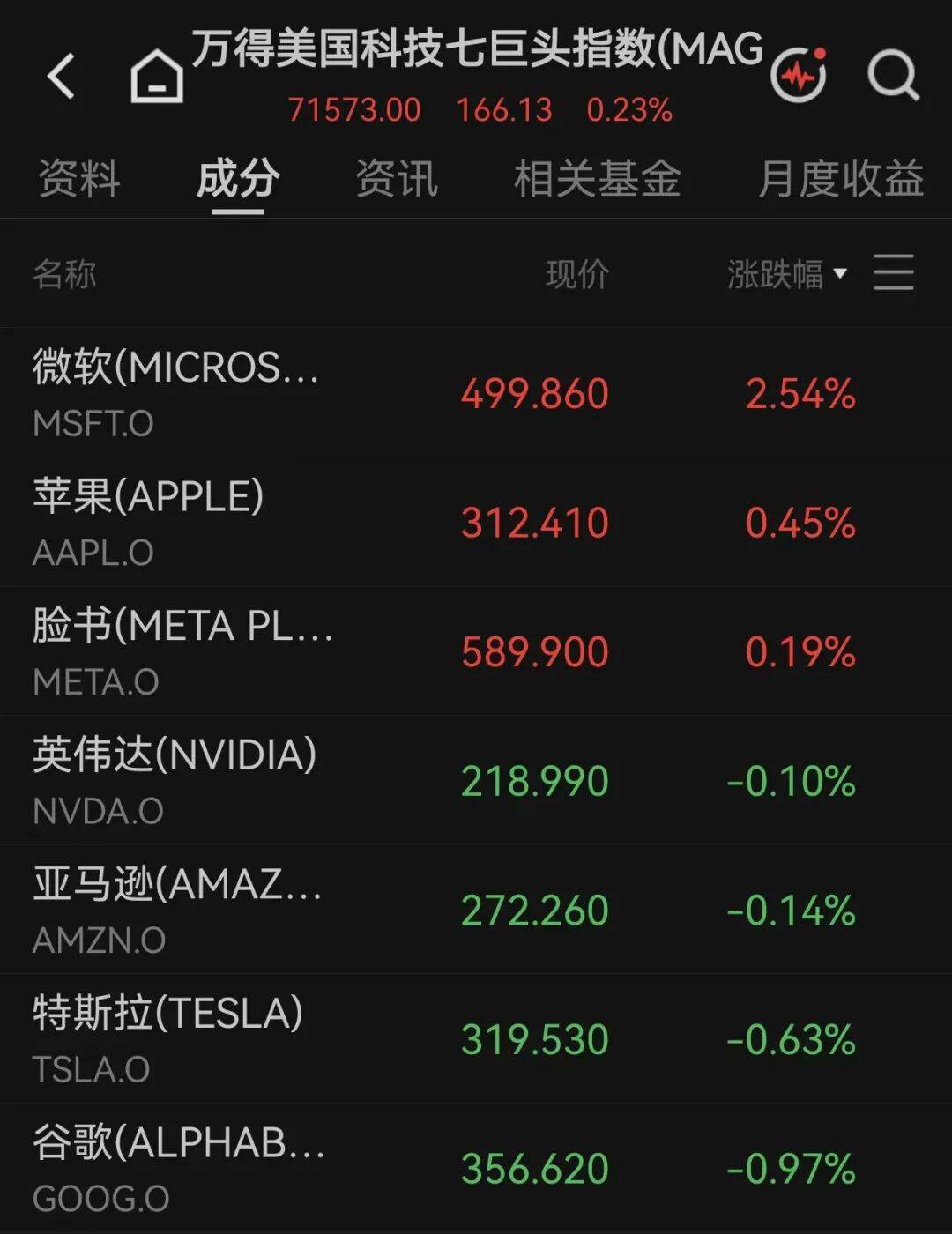The height and width of the screenshot is (1234, 952).
Task: Open the search magnifier
Action: click(893, 76)
